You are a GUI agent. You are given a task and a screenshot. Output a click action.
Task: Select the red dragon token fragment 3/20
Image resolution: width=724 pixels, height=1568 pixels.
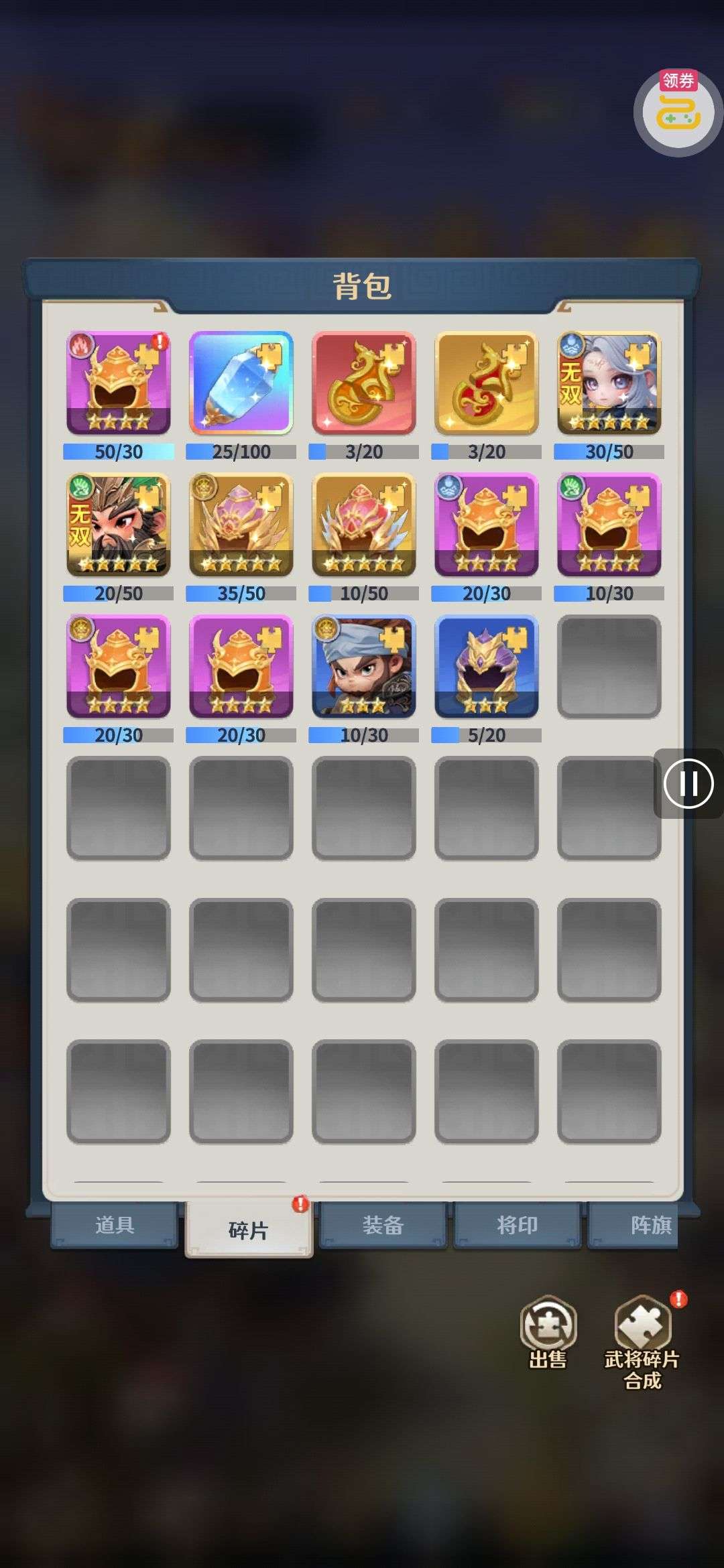point(364,383)
